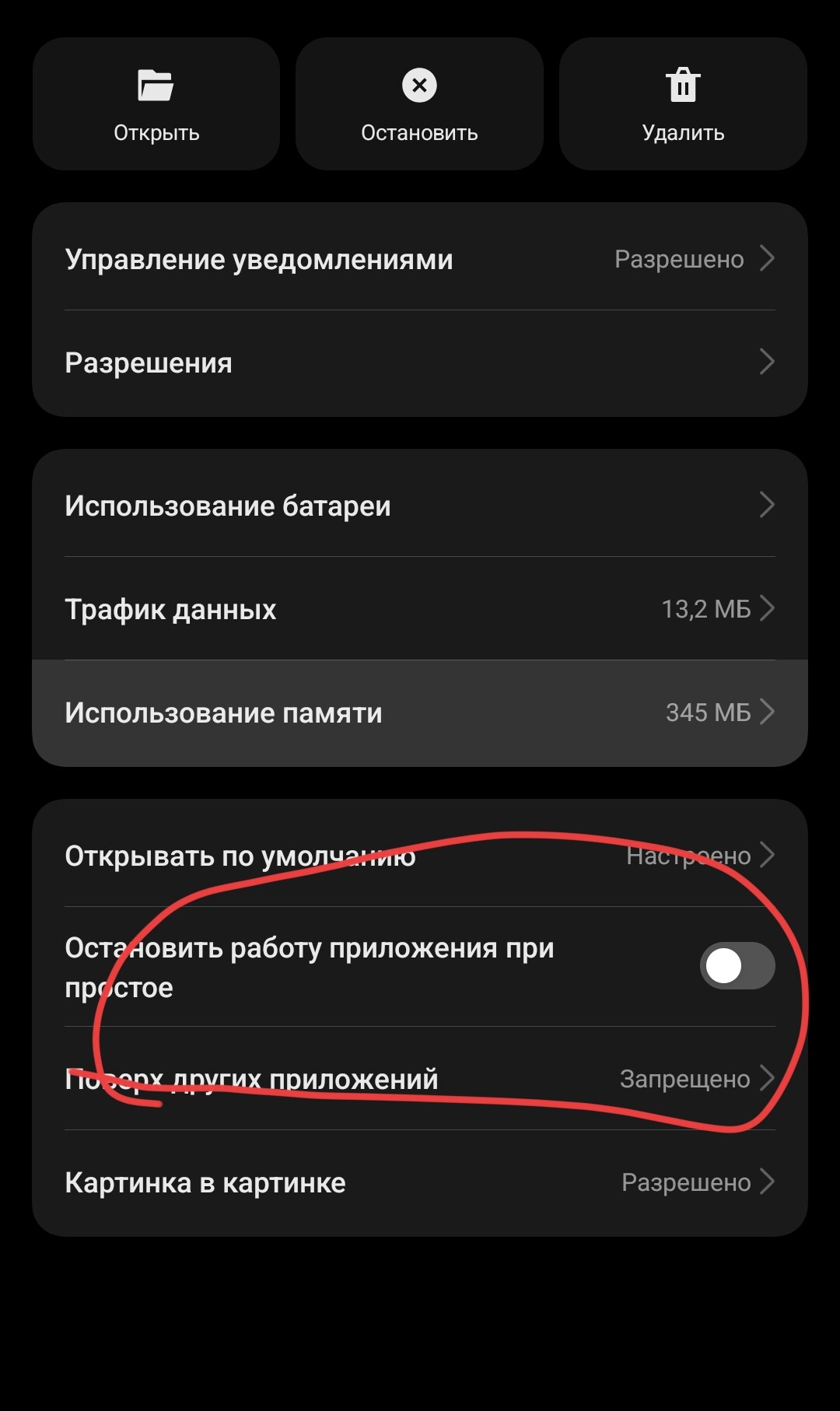Open Поверх других приложений setting
The width and height of the screenshot is (840, 1411).
tap(419, 1079)
